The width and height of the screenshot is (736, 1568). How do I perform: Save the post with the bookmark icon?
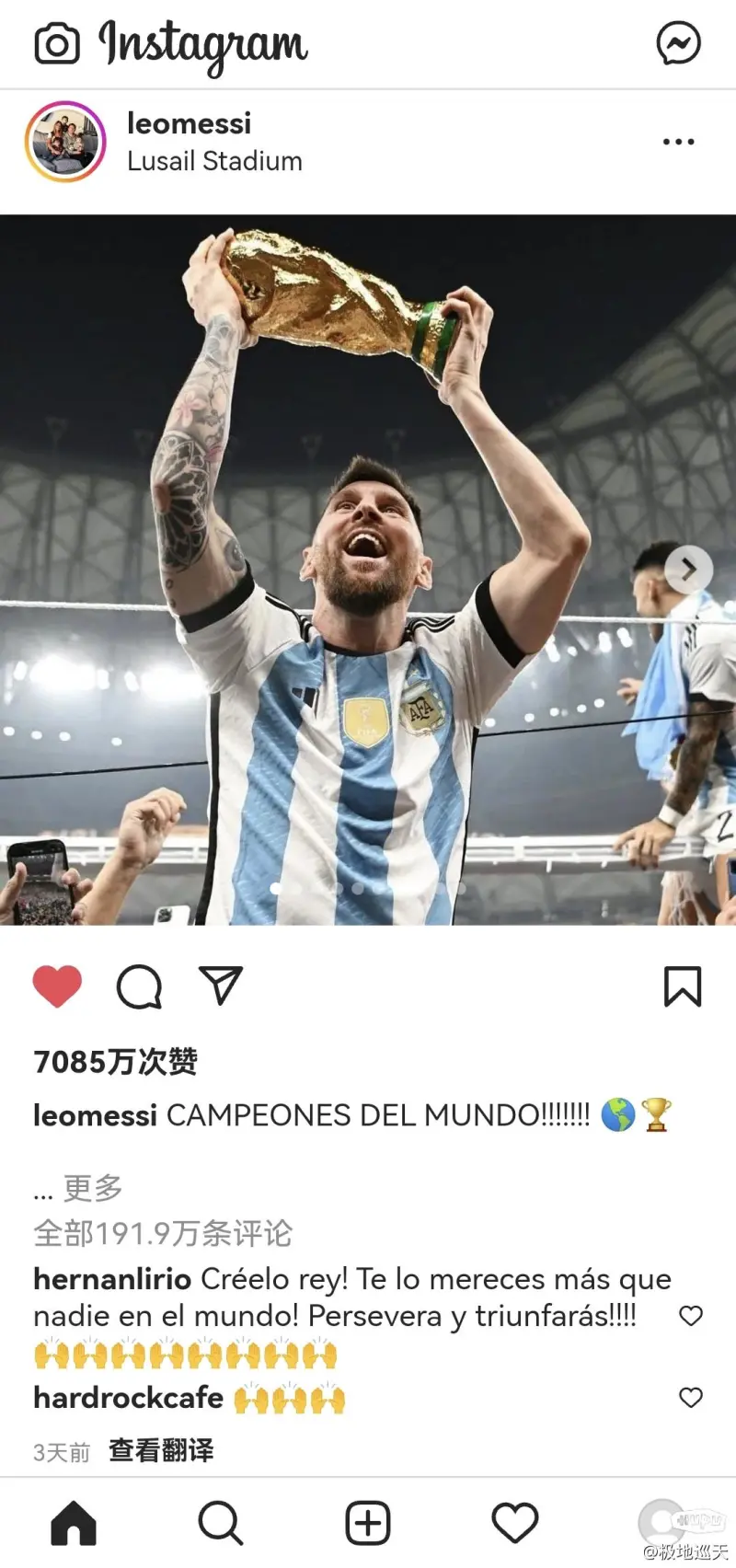[682, 986]
